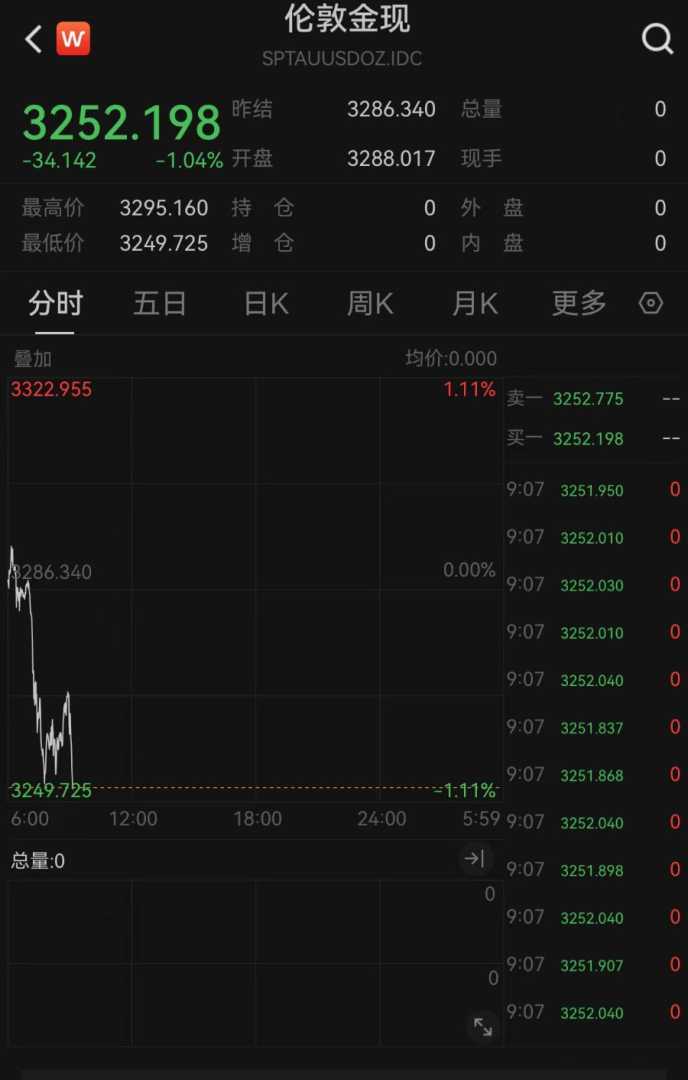Switch to the 五日 chart tab
688x1080 pixels.
tap(160, 303)
